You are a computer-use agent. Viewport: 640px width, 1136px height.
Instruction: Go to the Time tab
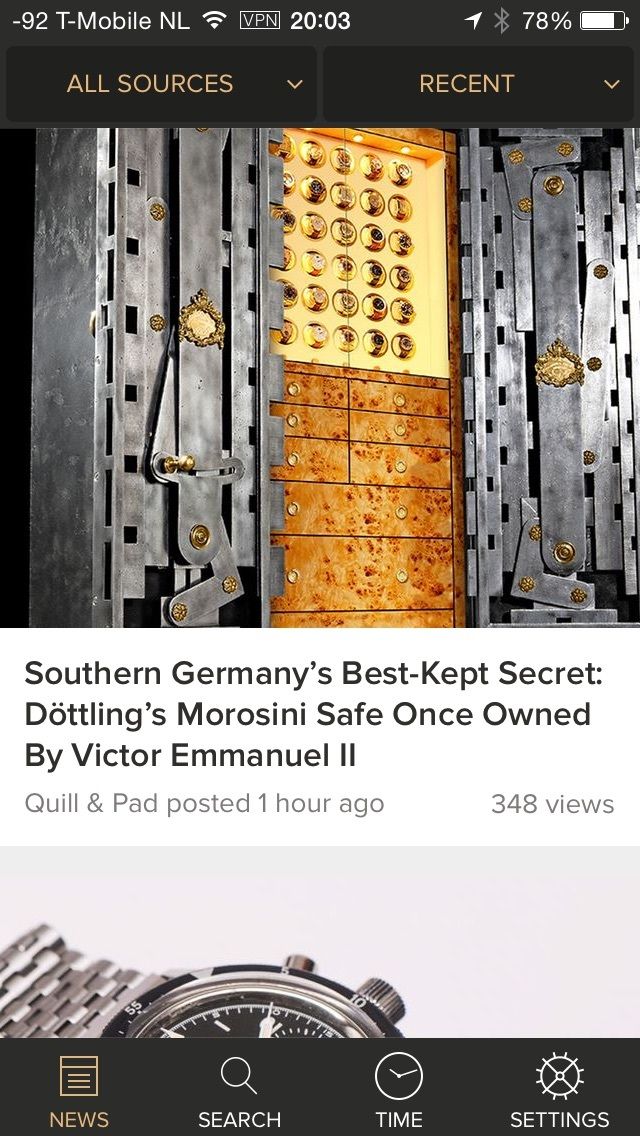point(399,1090)
